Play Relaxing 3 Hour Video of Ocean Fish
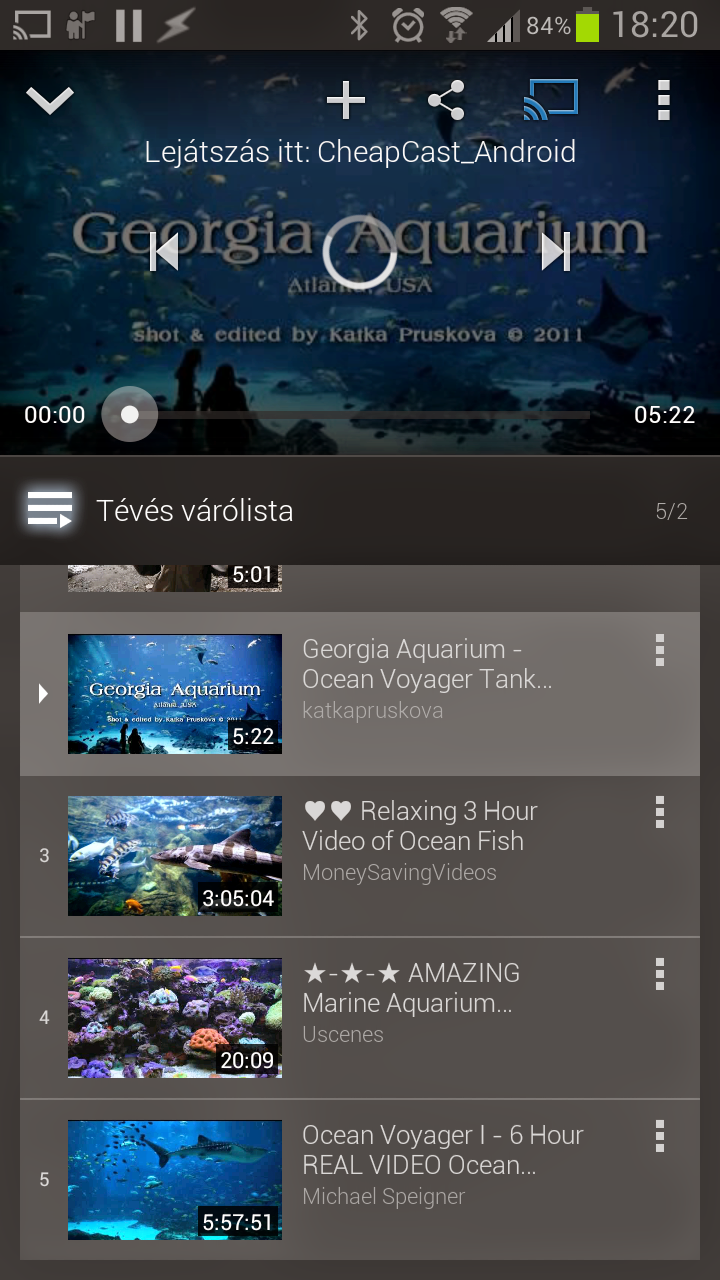Screen dimensions: 720x1280 point(360,856)
